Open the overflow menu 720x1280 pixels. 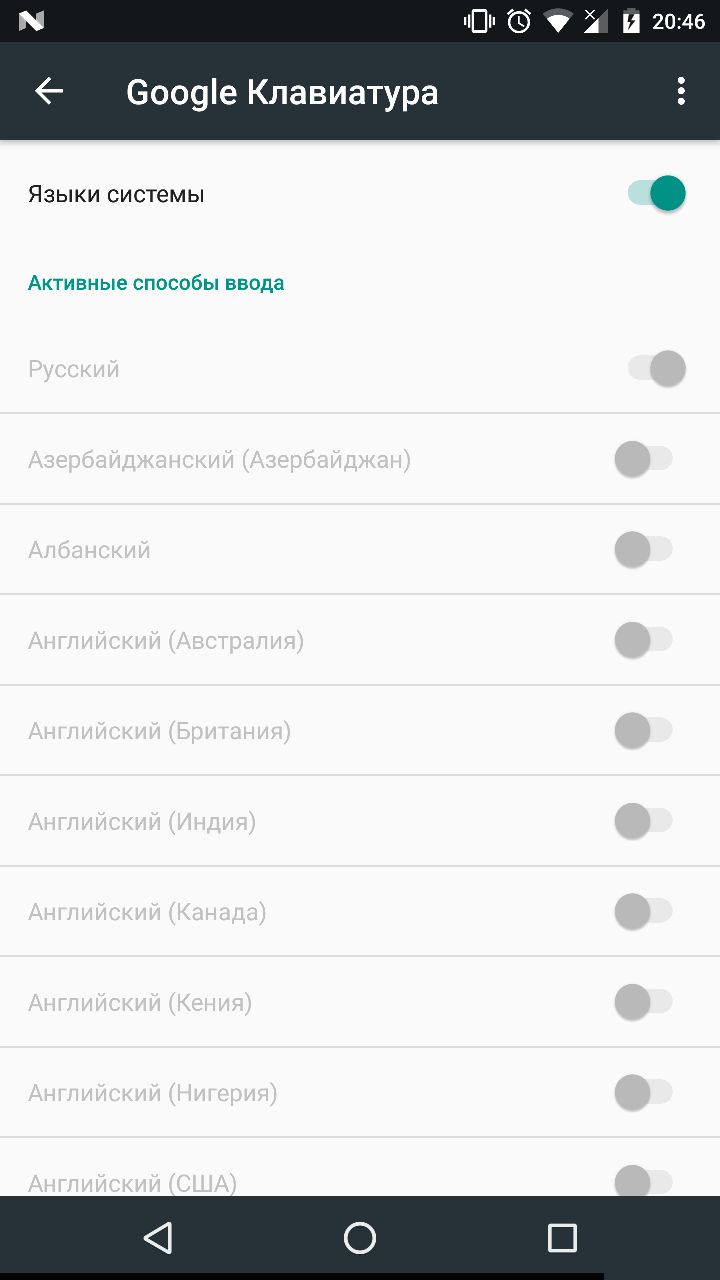point(681,92)
